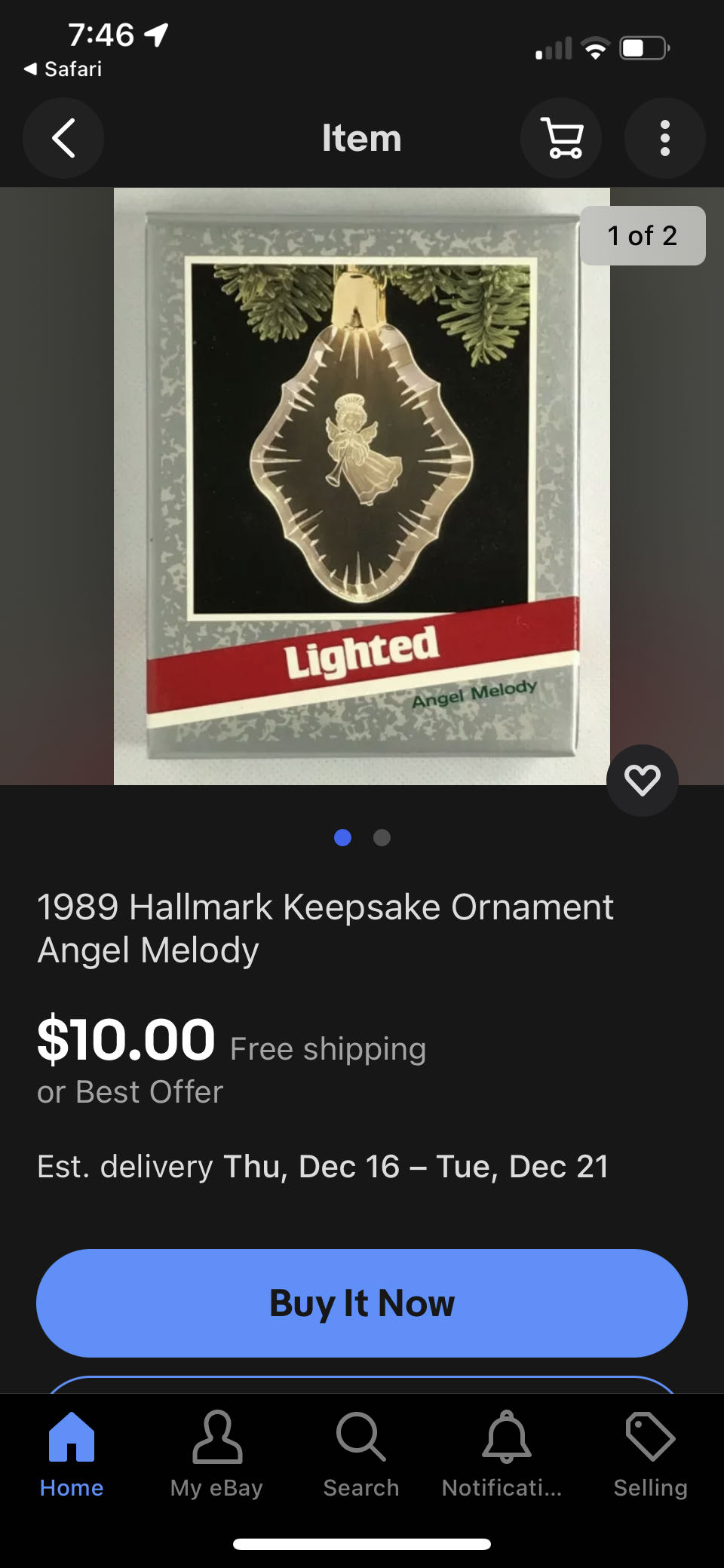Tap Buy It Now button
Screen dimensions: 724x1568
click(x=362, y=1303)
